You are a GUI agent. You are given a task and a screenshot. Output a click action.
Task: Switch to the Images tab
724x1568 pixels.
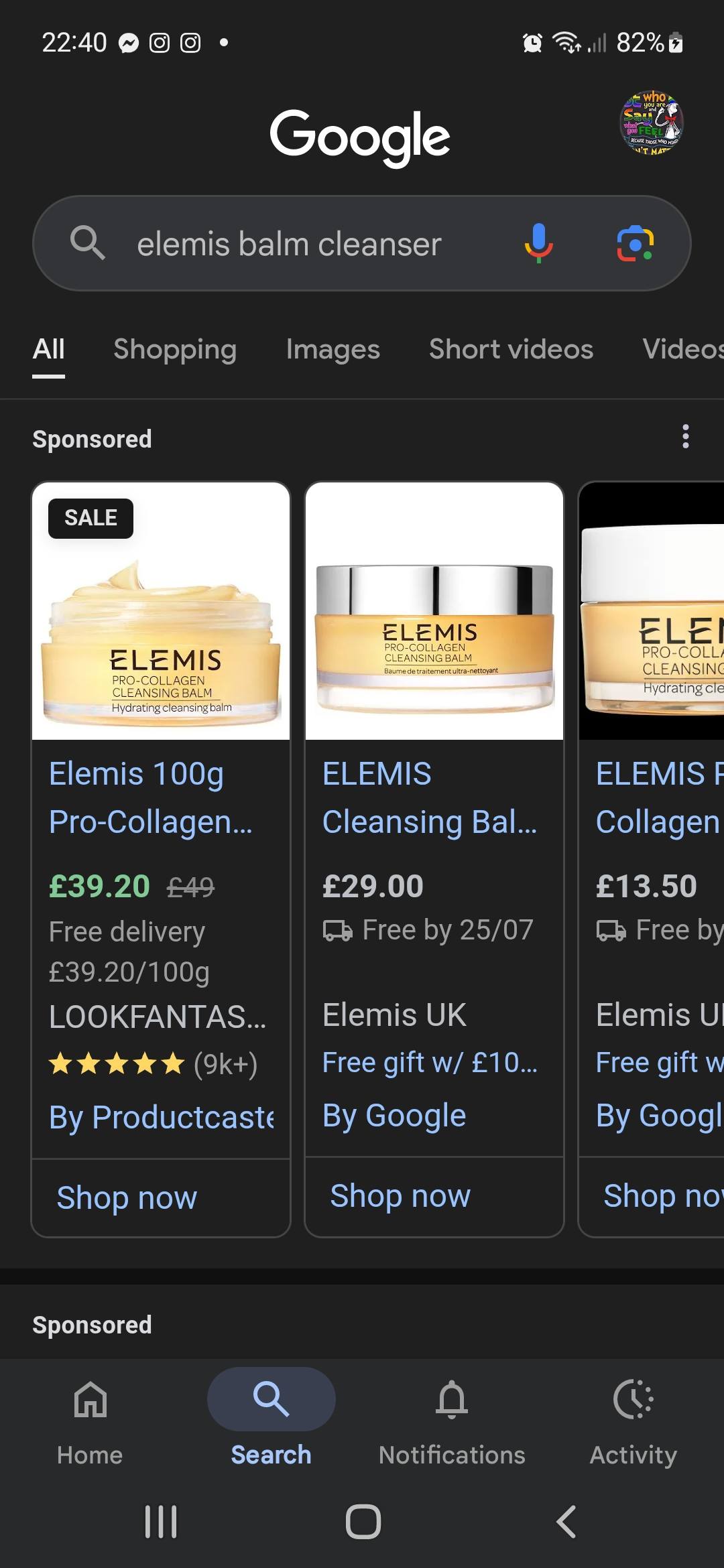pyautogui.click(x=333, y=349)
